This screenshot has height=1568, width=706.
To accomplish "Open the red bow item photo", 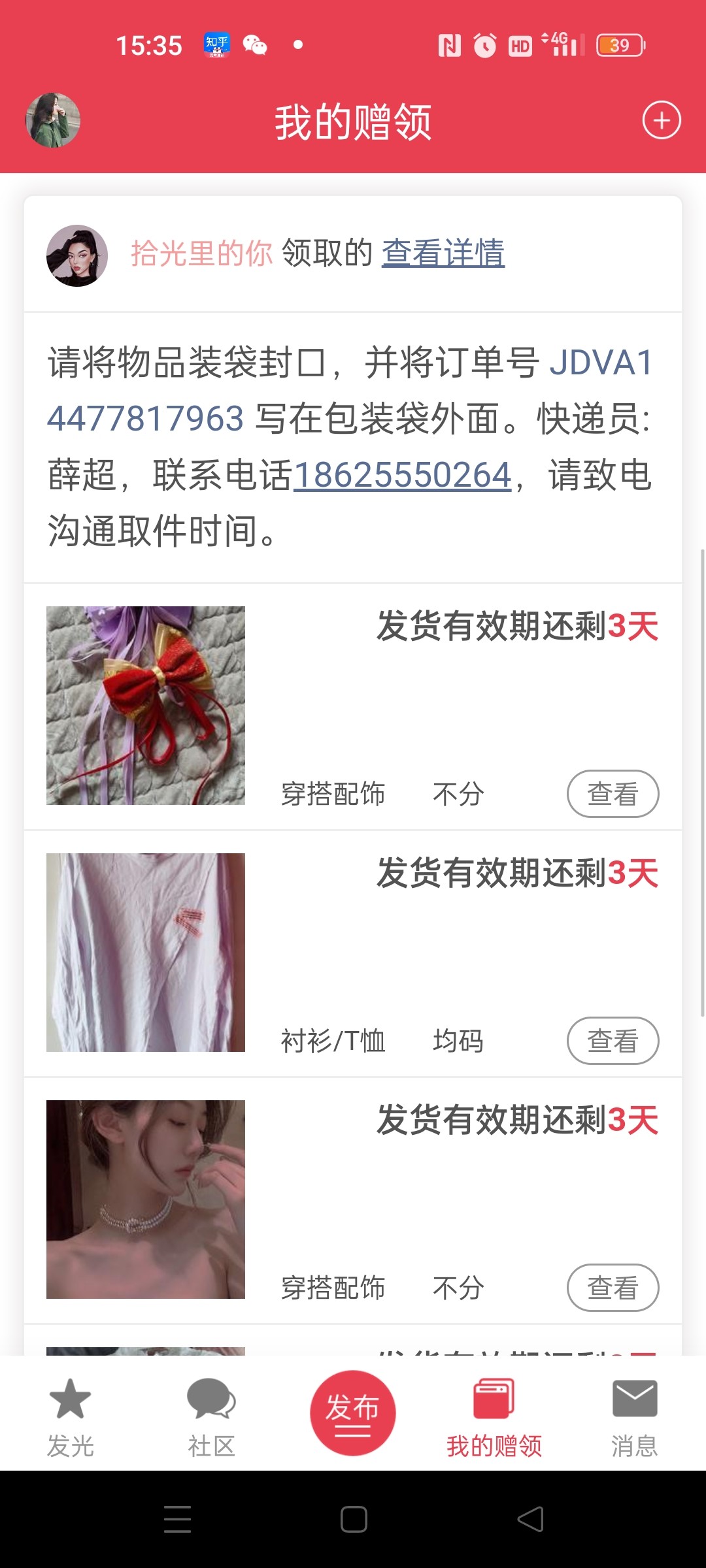I will [x=146, y=706].
